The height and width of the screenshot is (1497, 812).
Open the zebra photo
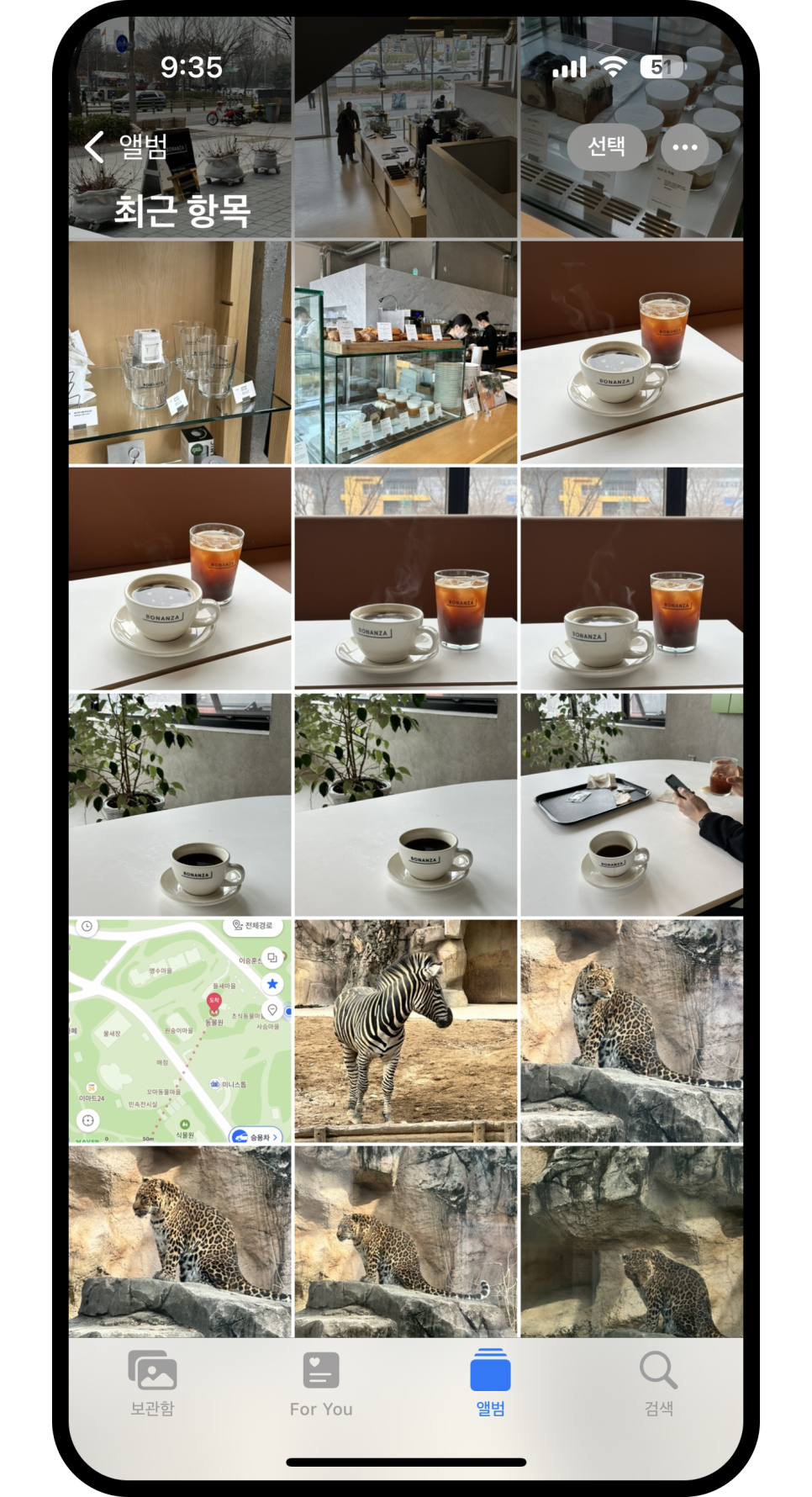tap(405, 1031)
